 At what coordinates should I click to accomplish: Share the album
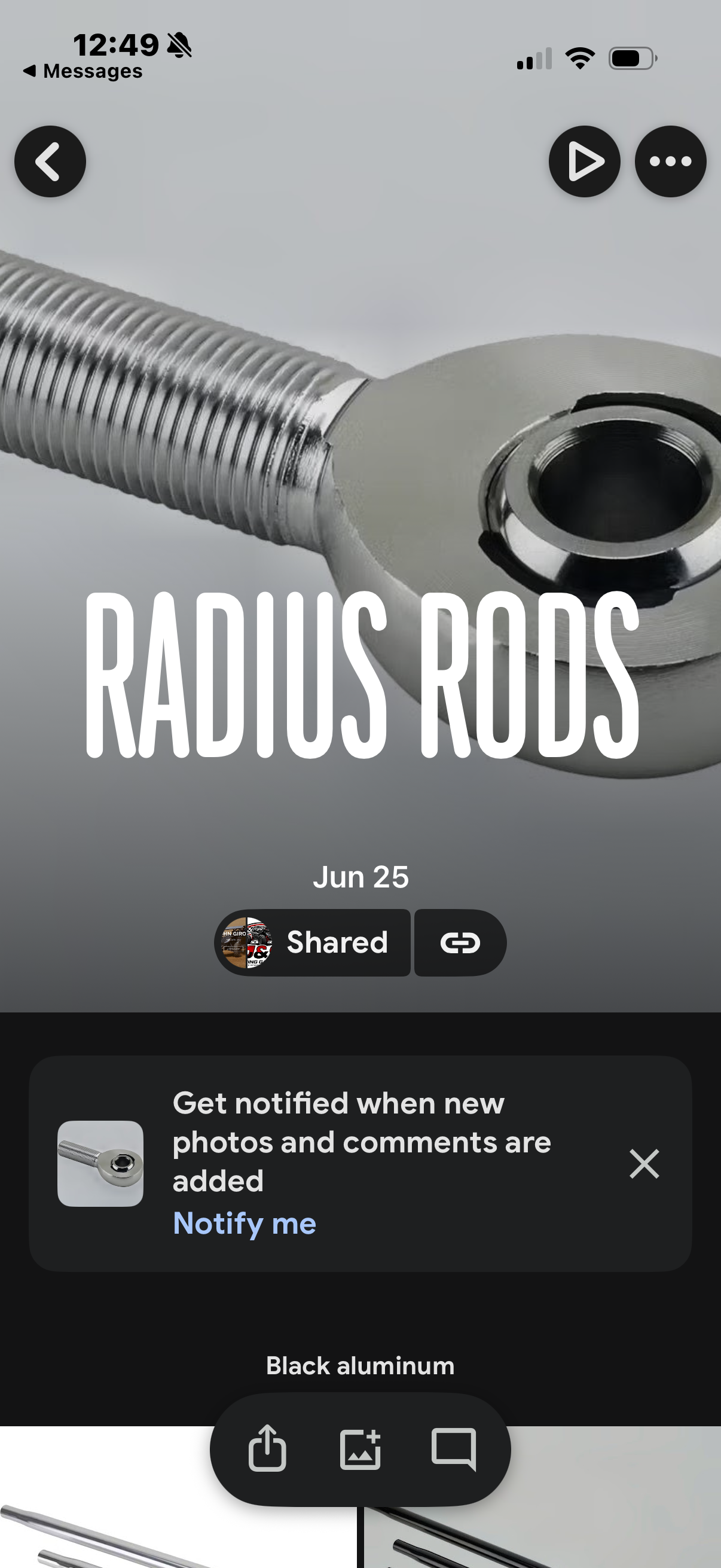pos(267,1448)
